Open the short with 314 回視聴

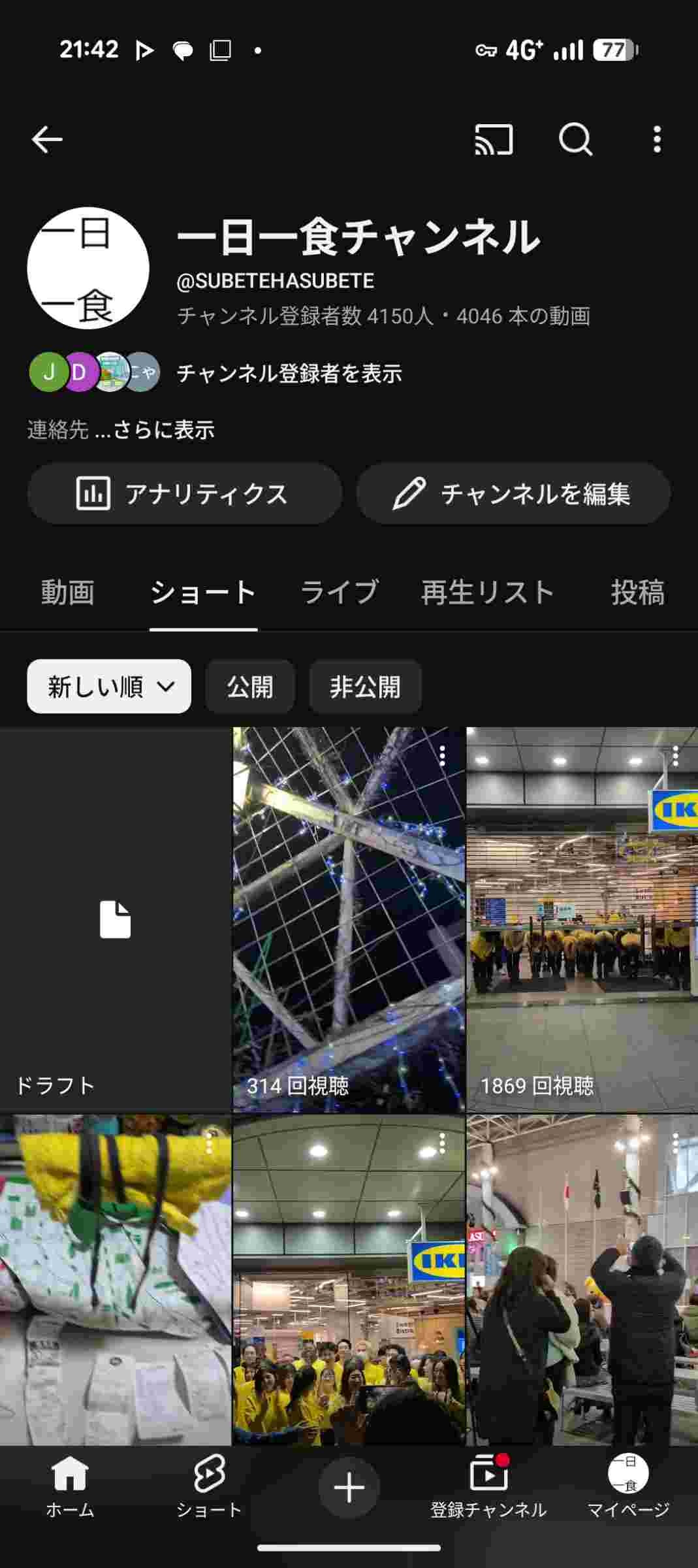click(349, 919)
